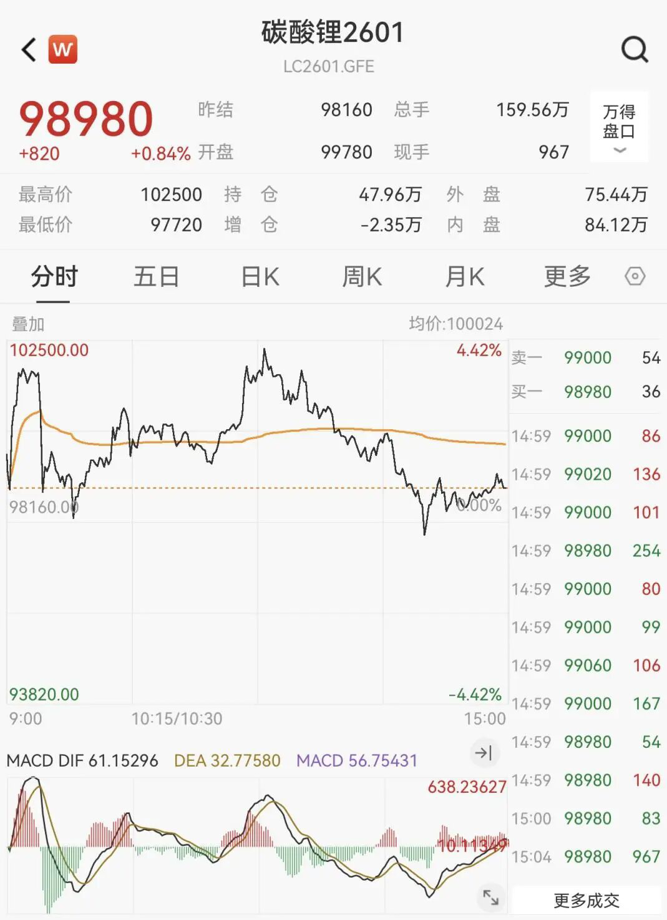The width and height of the screenshot is (667, 920).
Task: Expand the chart to fullscreen
Action: point(490,897)
